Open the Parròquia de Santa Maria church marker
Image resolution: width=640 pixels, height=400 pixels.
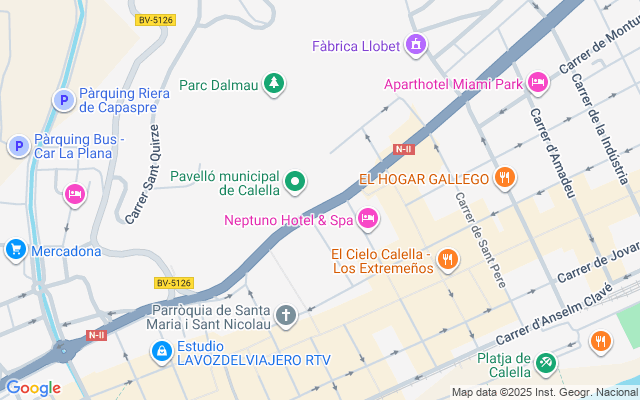(x=286, y=317)
